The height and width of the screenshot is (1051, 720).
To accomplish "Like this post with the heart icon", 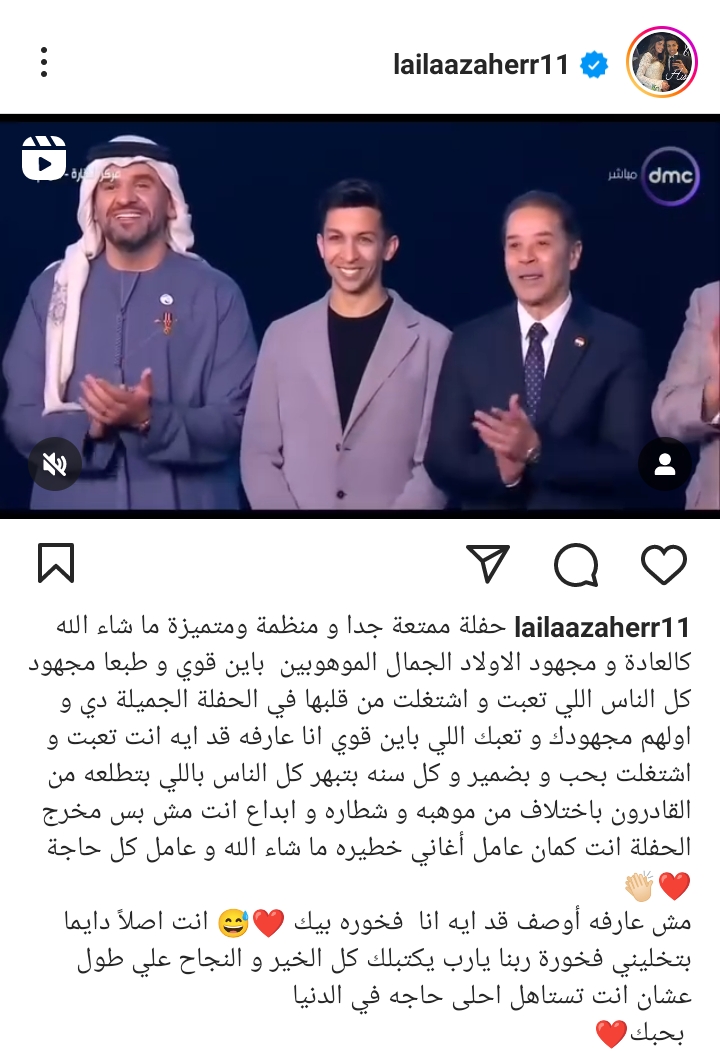I will [x=663, y=564].
